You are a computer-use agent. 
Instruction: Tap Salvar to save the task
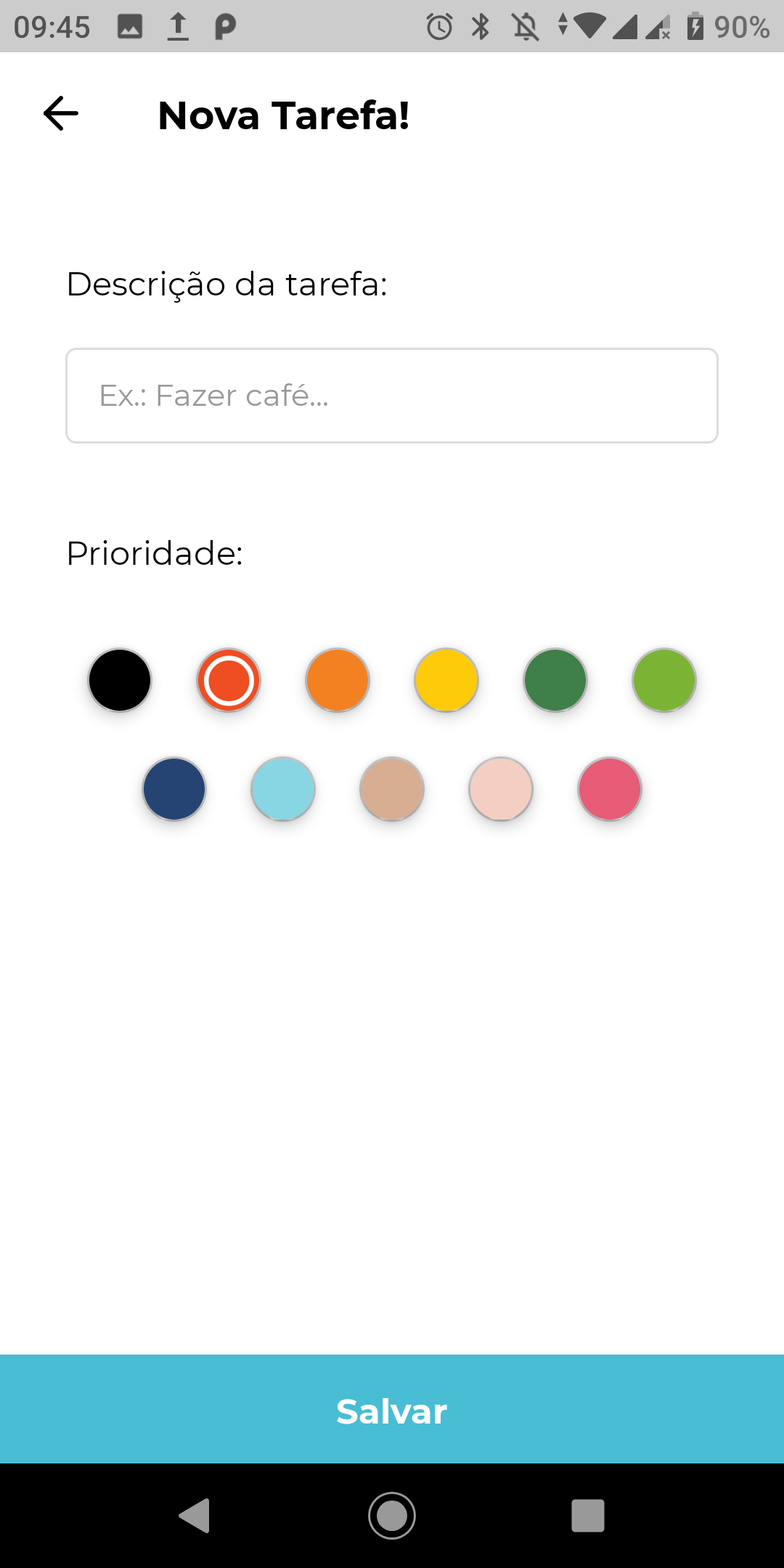(x=392, y=1409)
